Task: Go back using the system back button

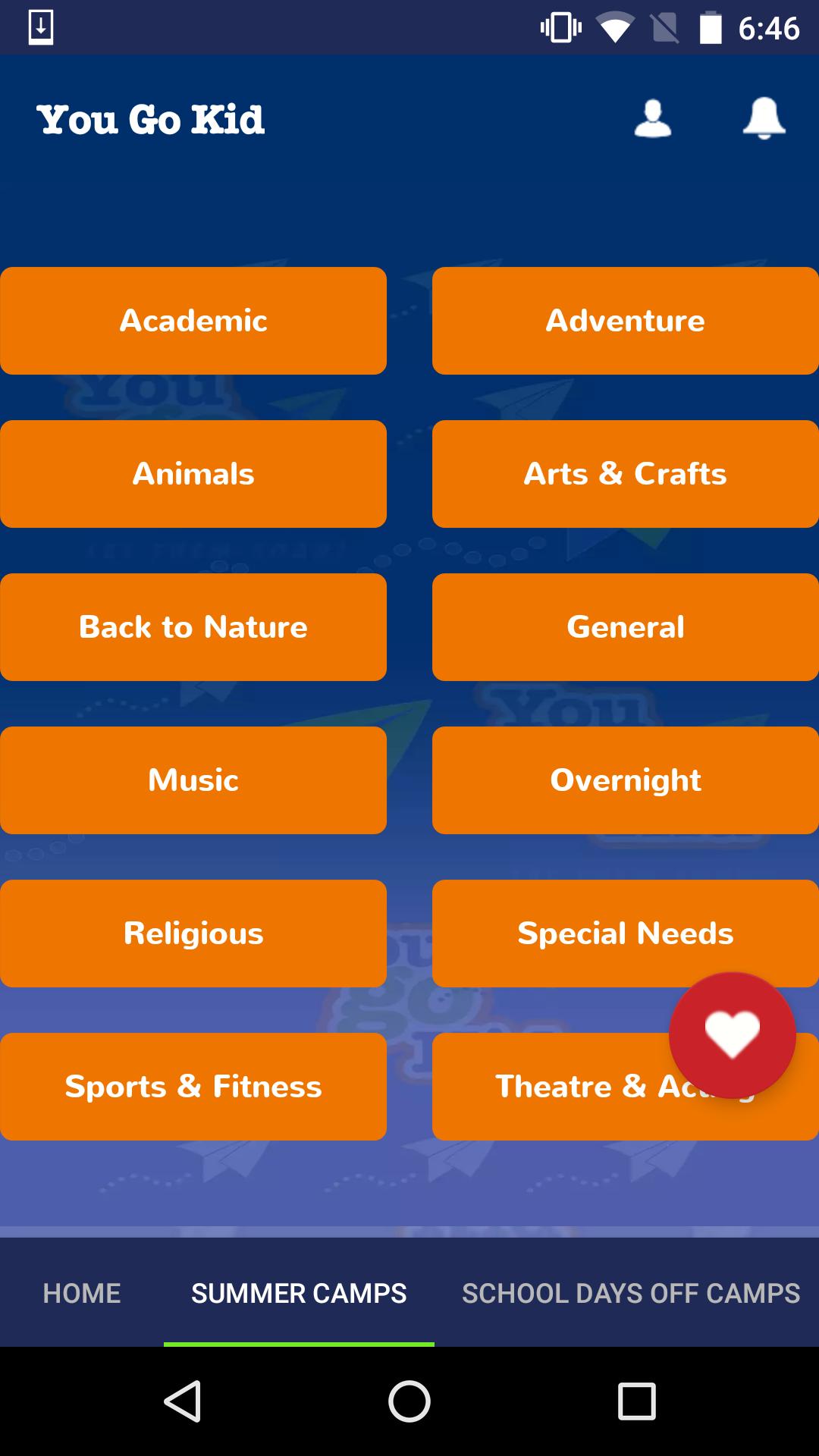Action: click(183, 1401)
